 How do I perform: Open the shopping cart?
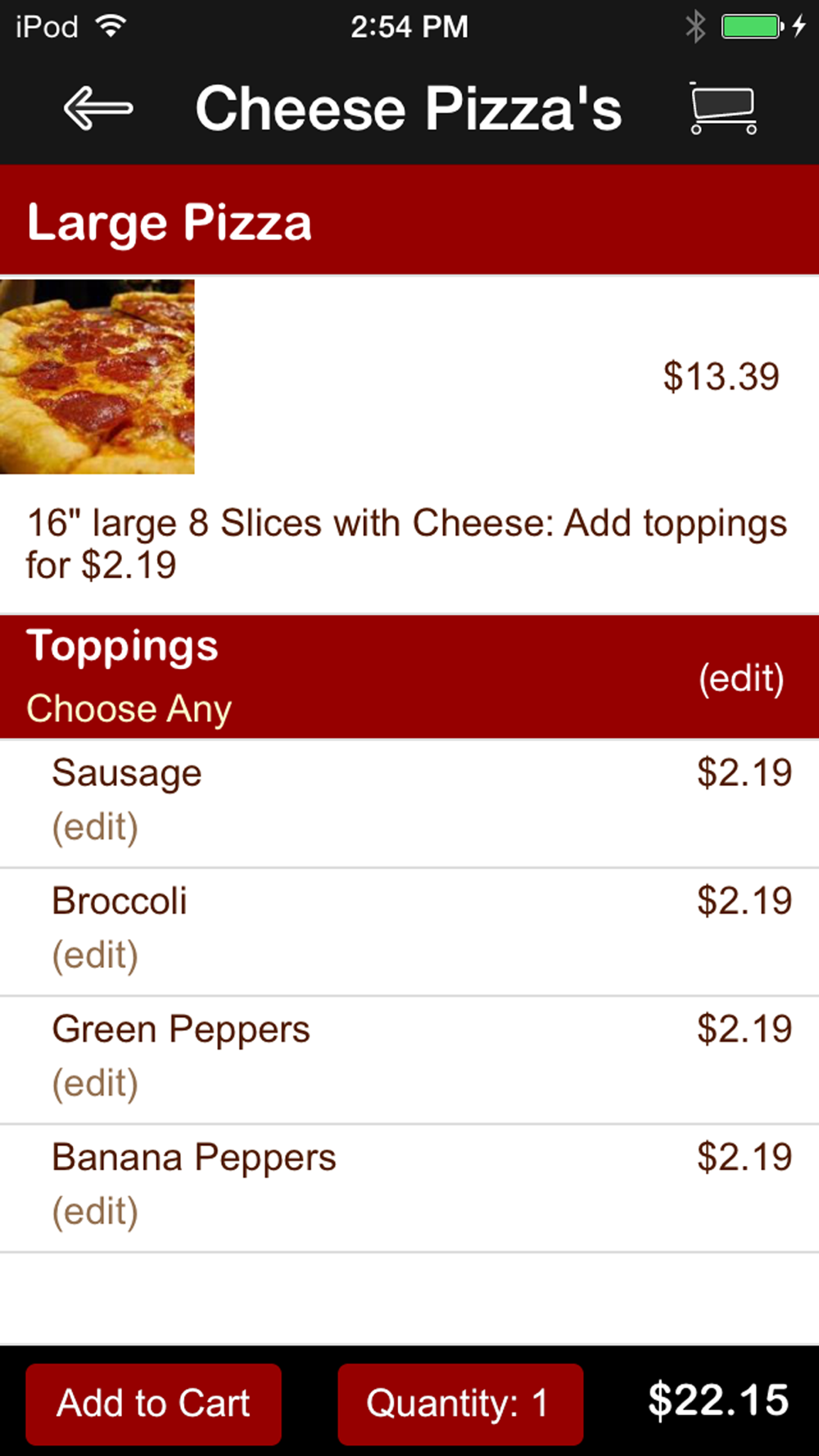tap(722, 109)
